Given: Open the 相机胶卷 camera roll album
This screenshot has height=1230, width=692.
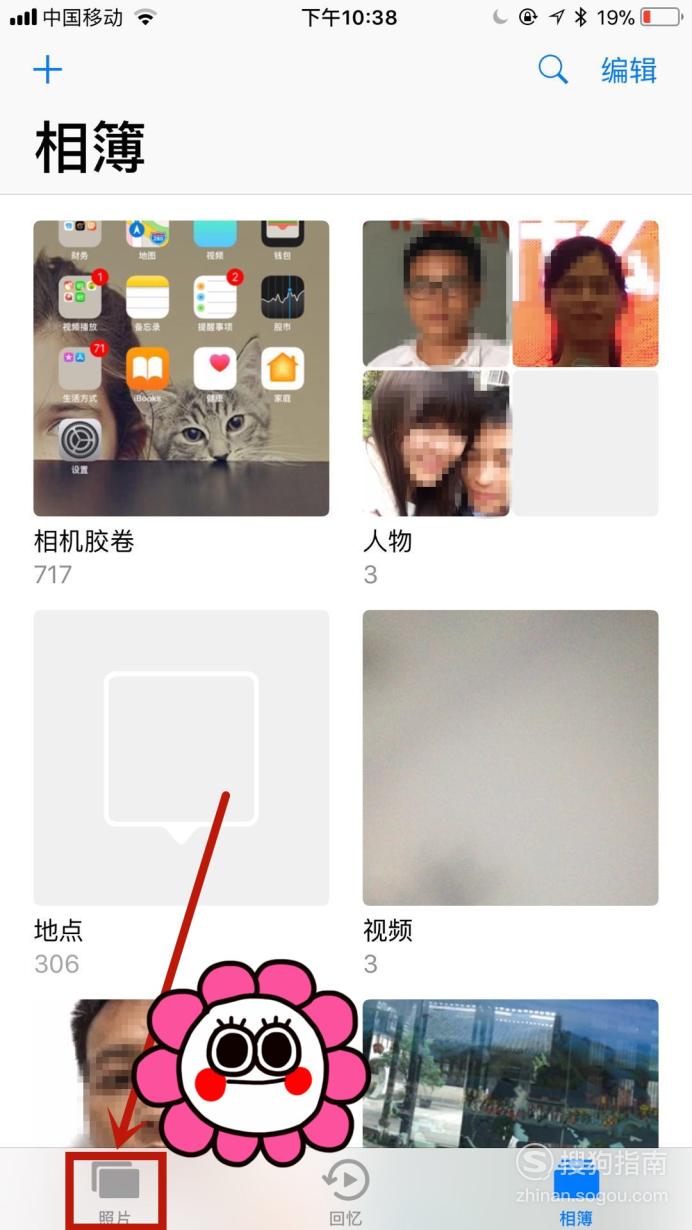Looking at the screenshot, I should (x=181, y=368).
